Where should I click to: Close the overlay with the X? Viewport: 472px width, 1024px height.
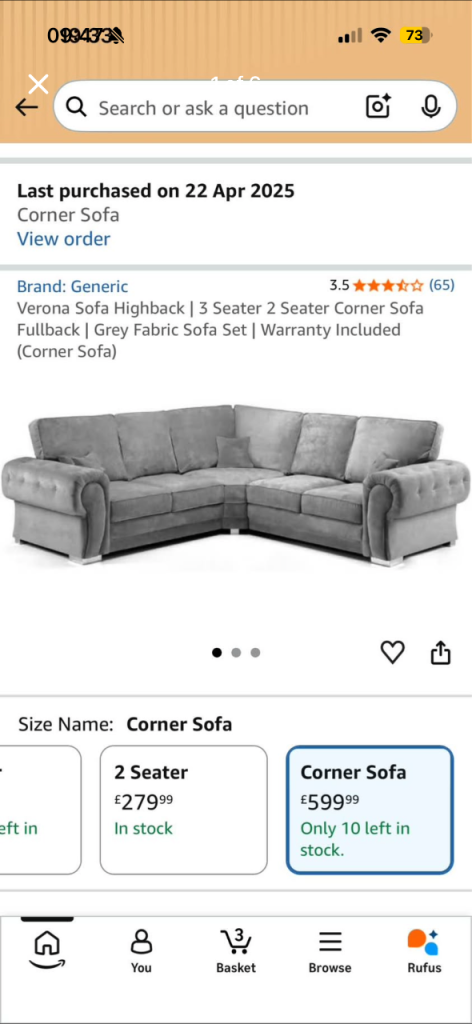coord(38,84)
